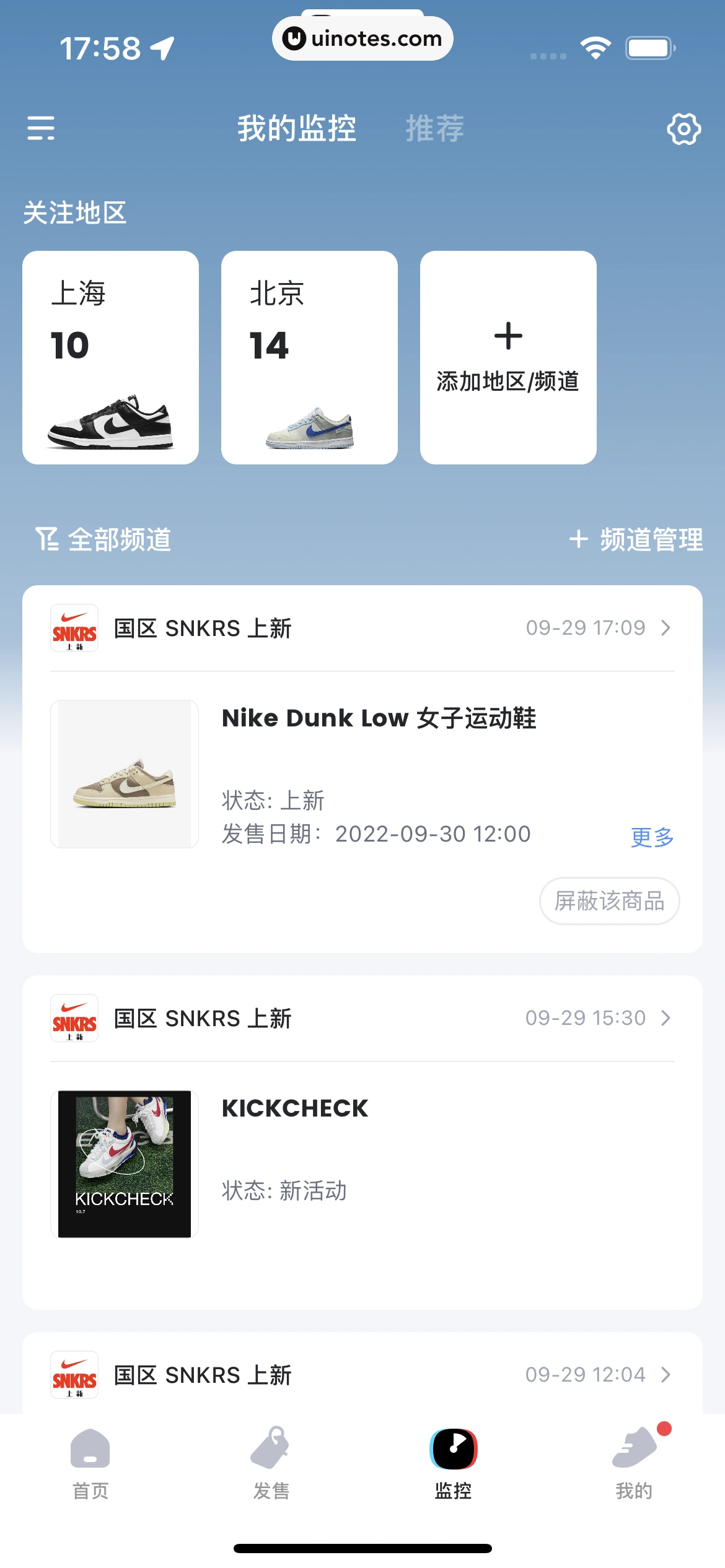
Task: Block this product with 屏蔽该商品
Action: (609, 901)
